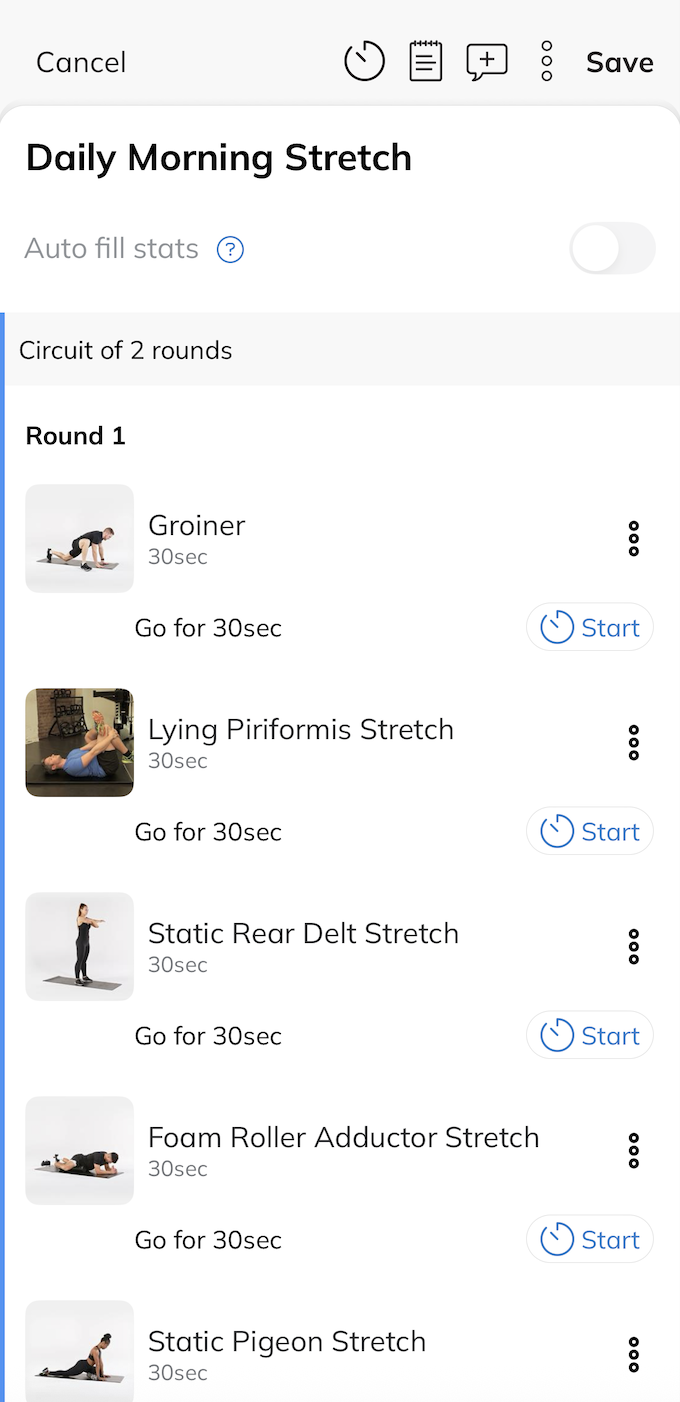Save the Daily Morning Stretch workout
Viewport: 680px width, 1402px height.
pyautogui.click(x=620, y=62)
